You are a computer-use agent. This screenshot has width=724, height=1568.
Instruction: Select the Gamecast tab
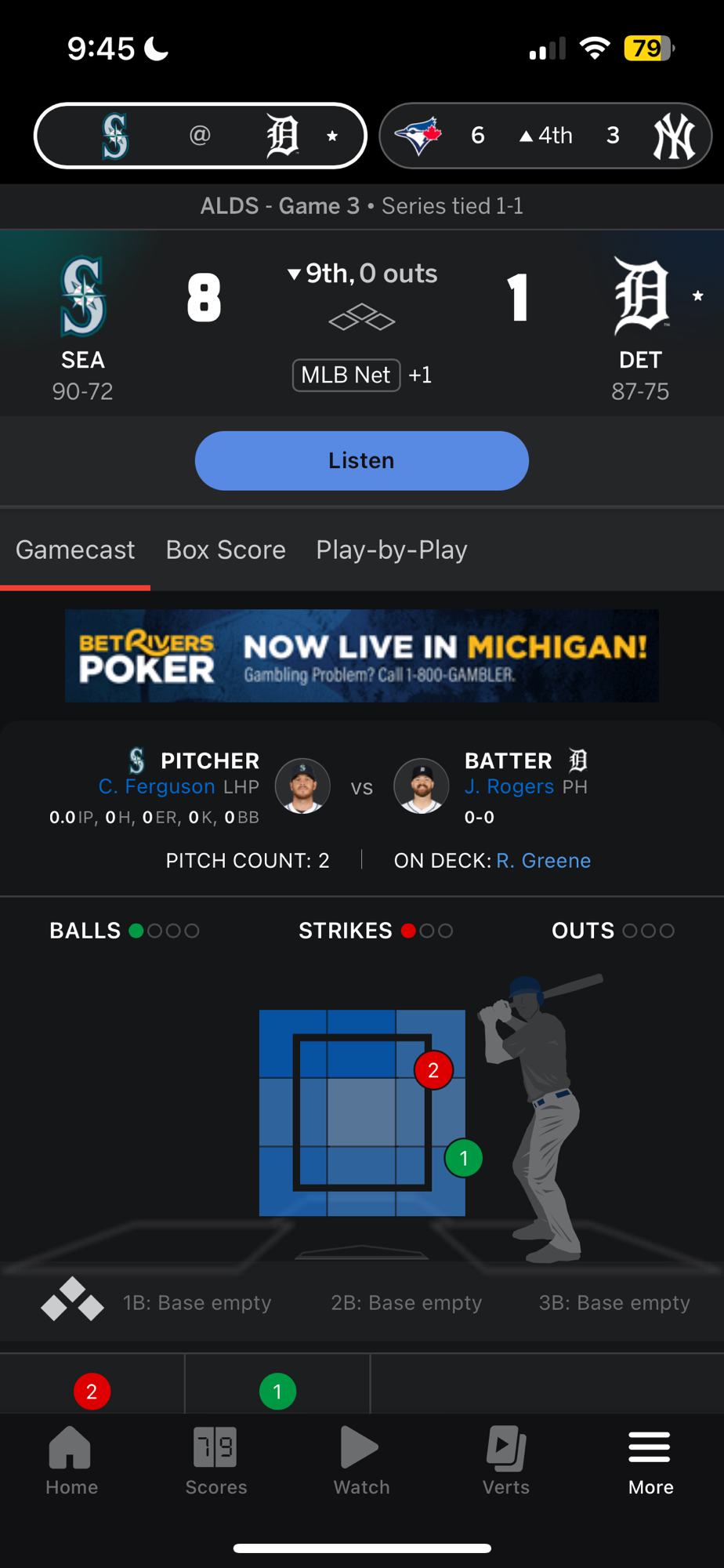[x=75, y=550]
